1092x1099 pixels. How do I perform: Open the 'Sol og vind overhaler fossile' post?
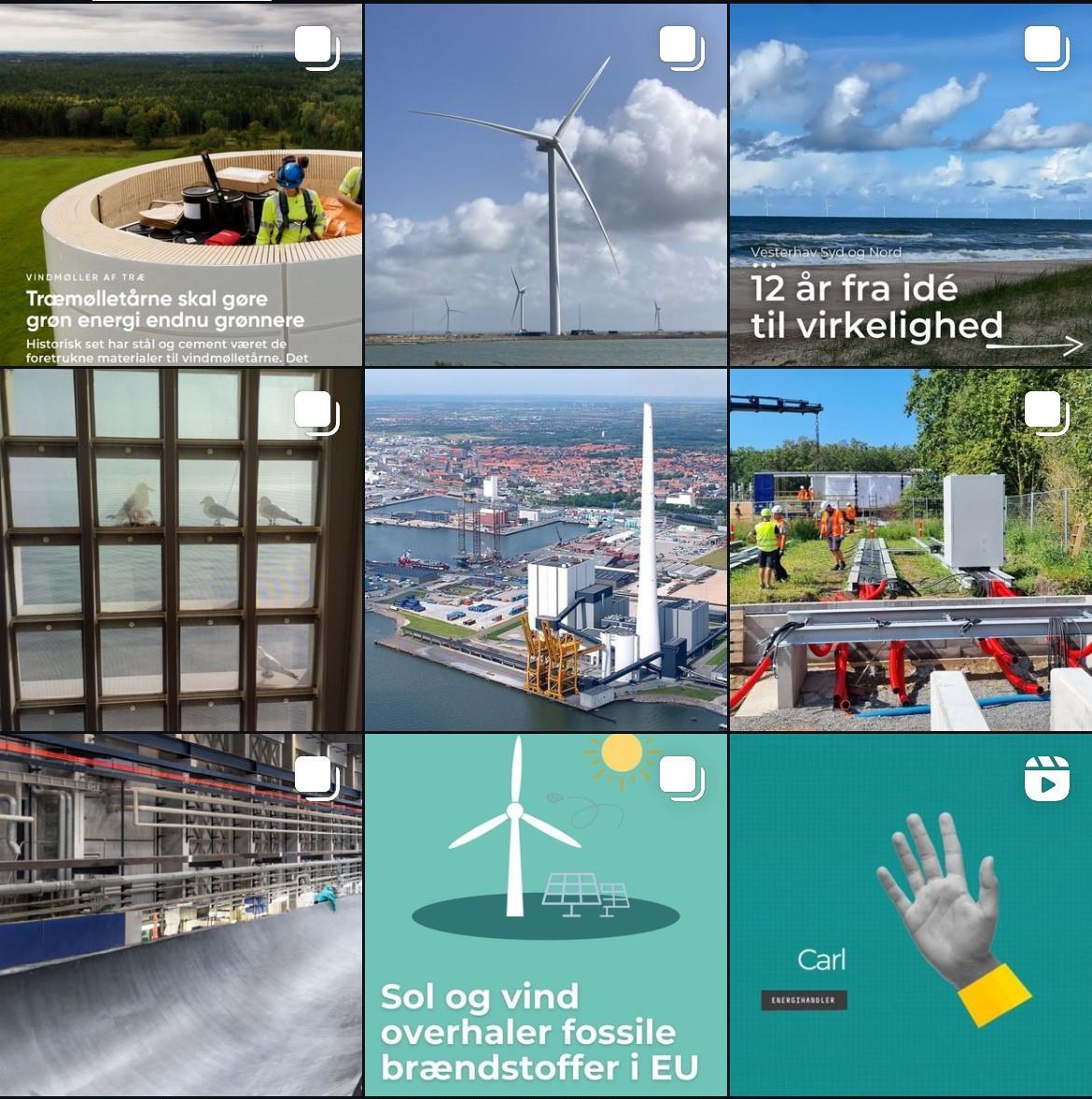545,915
